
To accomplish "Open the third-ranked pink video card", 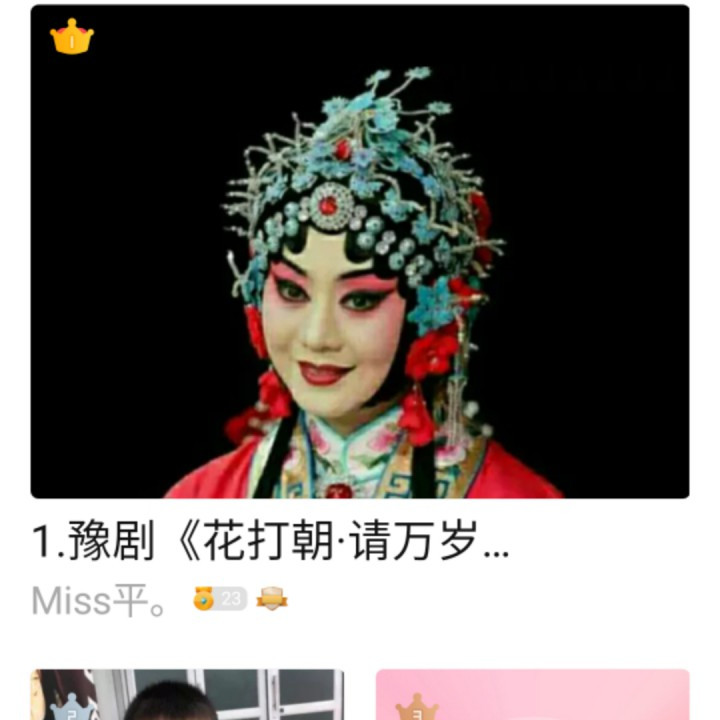I will coord(532,696).
